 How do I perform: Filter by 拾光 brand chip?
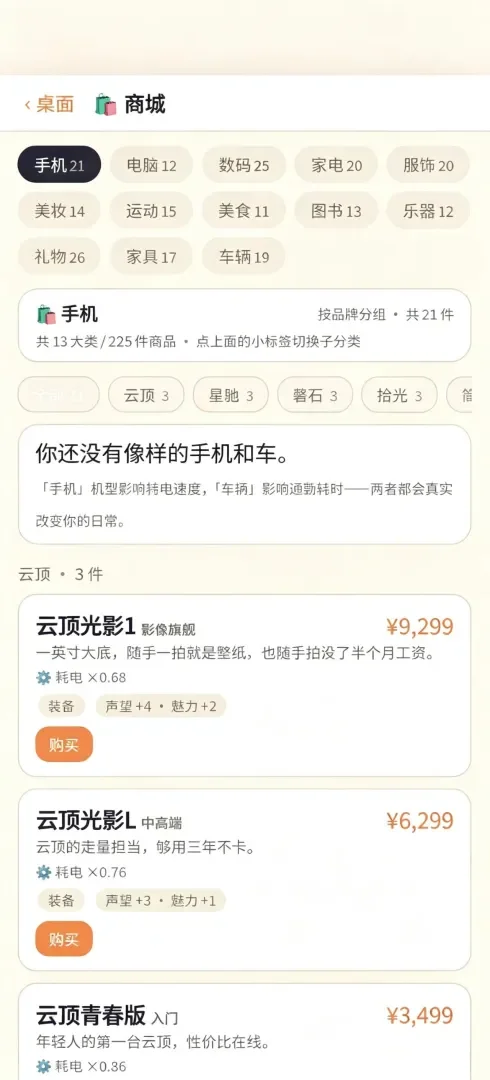399,395
